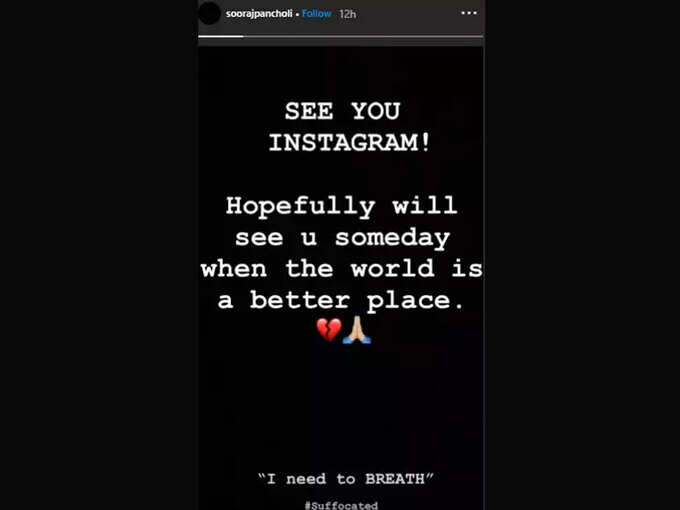Follow soorajpancholi from the story header
The height and width of the screenshot is (510, 680).
click(317, 14)
